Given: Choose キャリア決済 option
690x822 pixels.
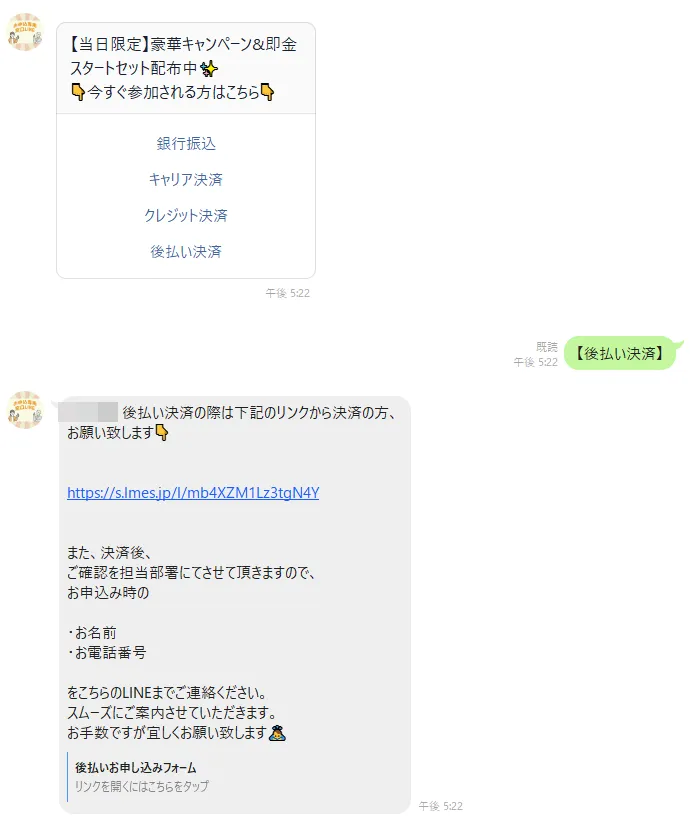Looking at the screenshot, I should (186, 180).
